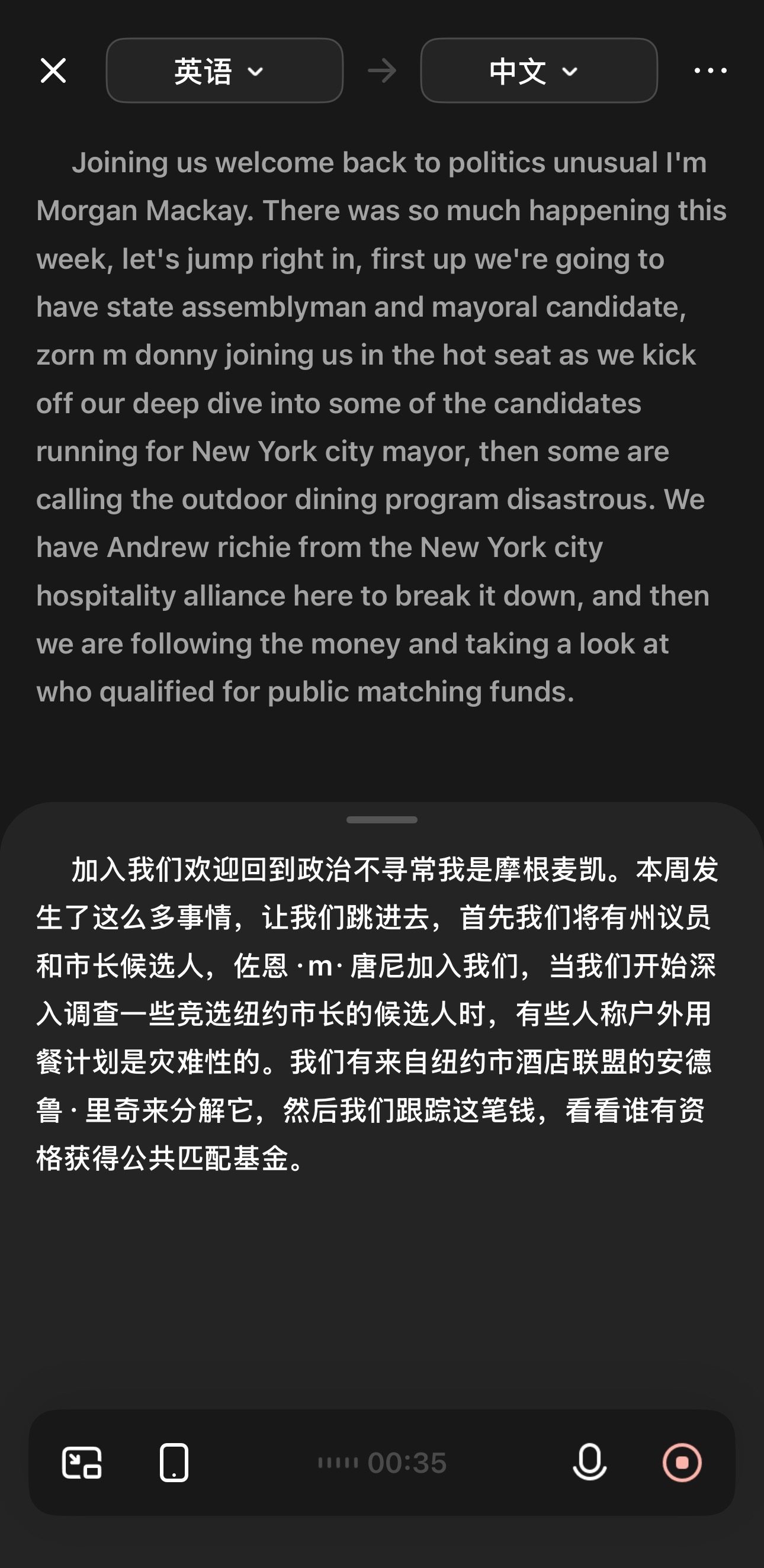
Task: Open the 英语 source language dropdown
Action: pyautogui.click(x=224, y=70)
